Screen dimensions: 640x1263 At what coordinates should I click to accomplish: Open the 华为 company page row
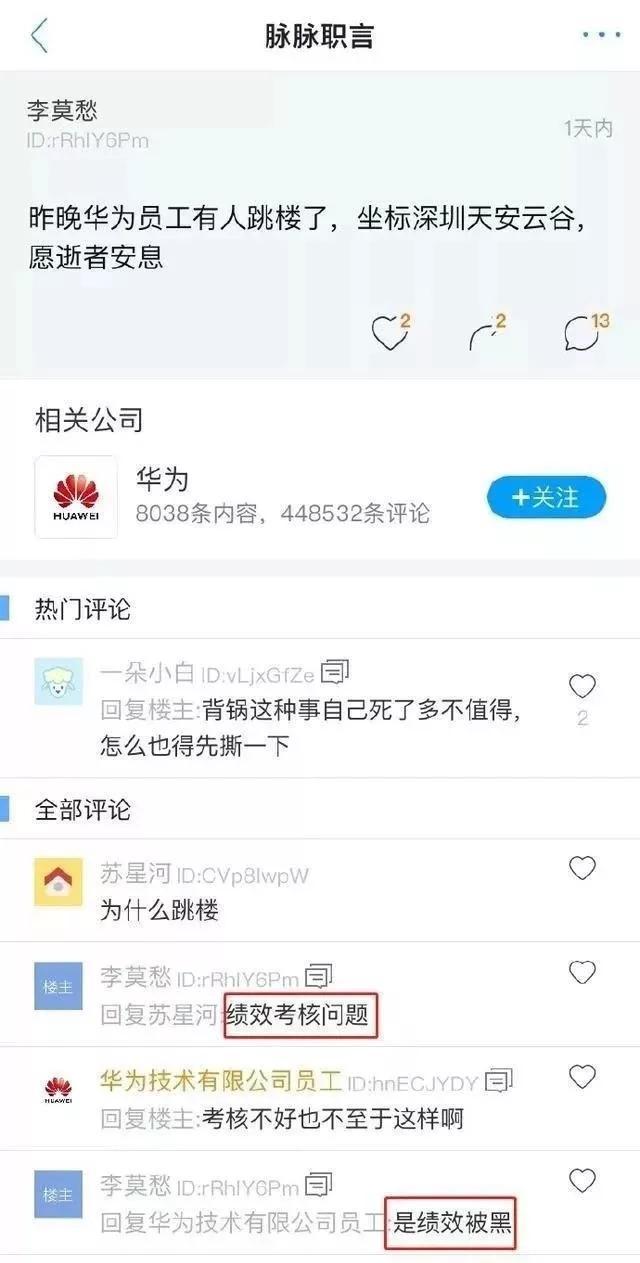[x=250, y=497]
